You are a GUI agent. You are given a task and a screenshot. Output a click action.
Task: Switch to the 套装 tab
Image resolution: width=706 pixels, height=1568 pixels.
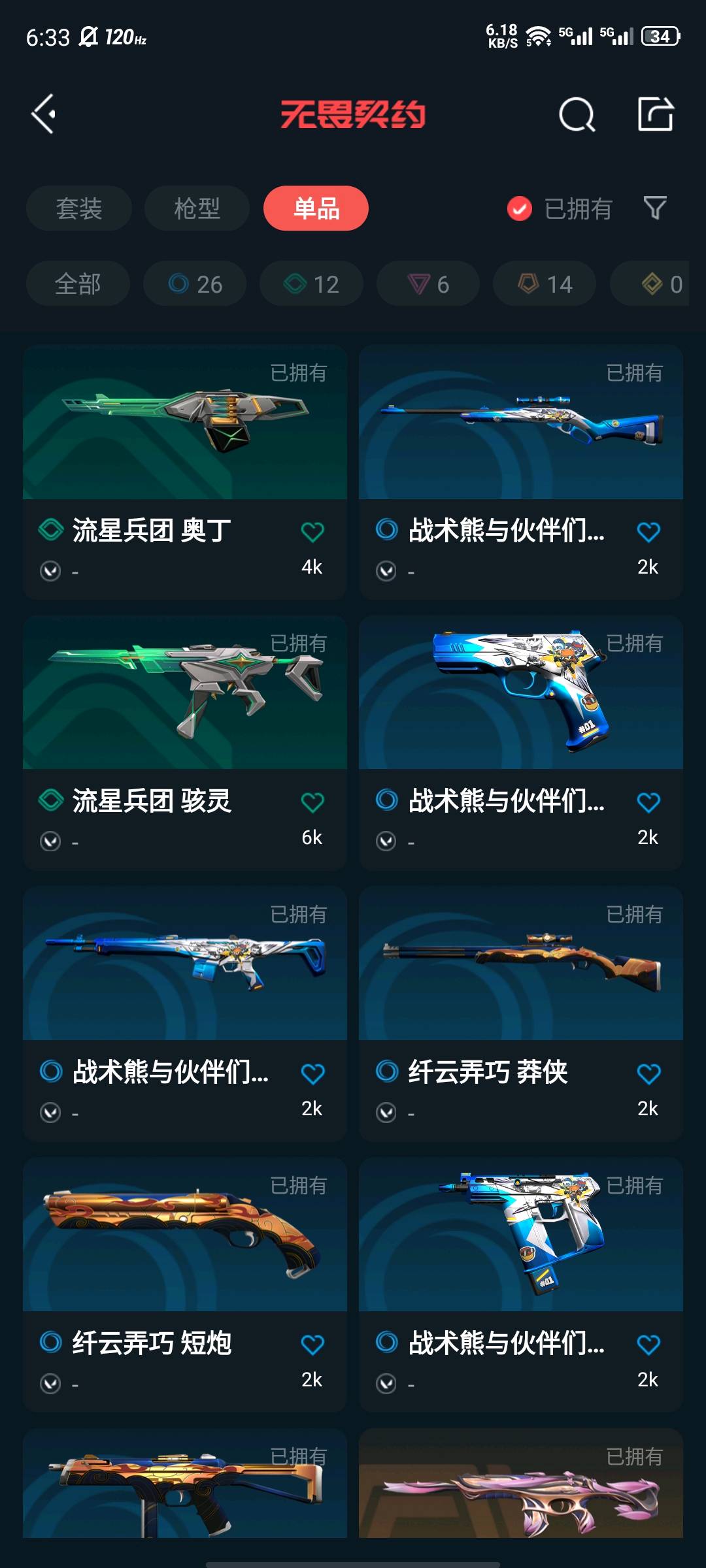coord(79,208)
